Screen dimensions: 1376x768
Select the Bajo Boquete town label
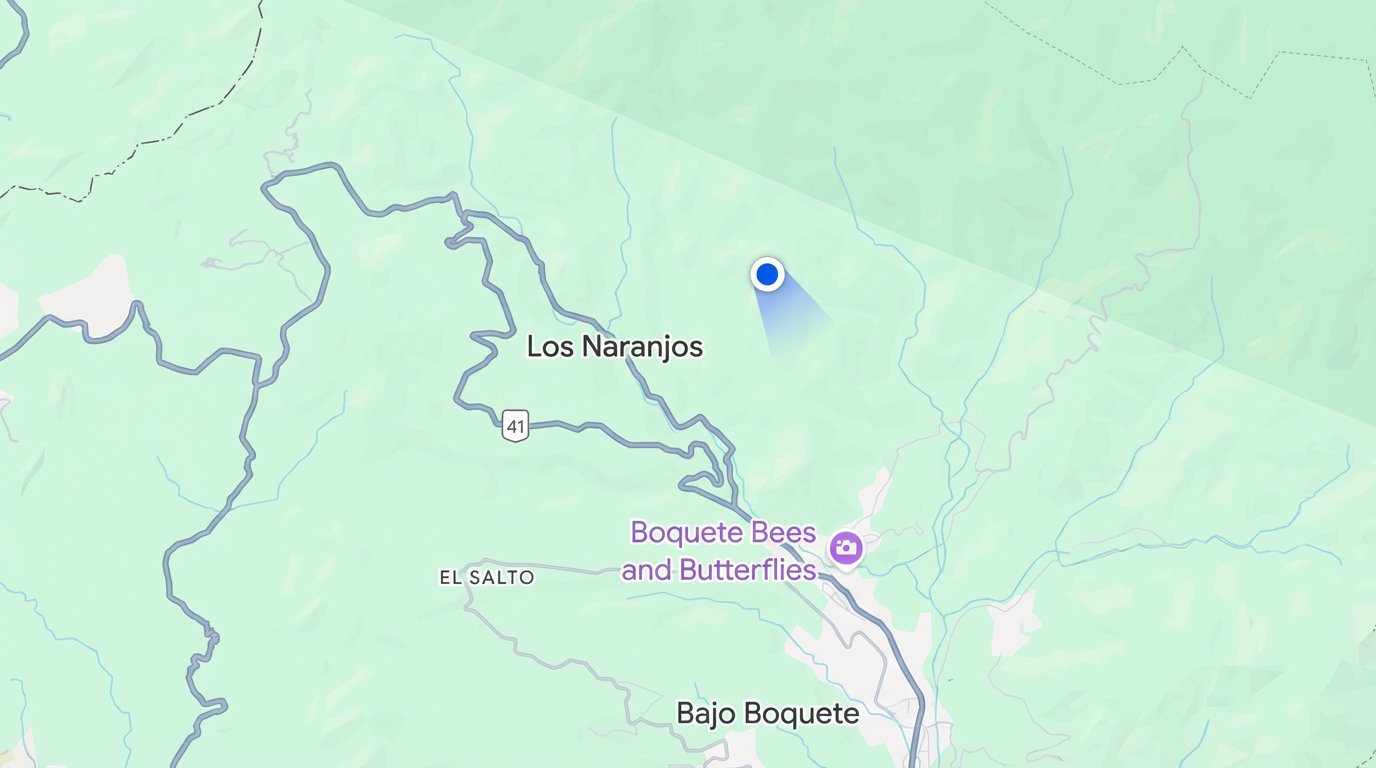coord(767,713)
